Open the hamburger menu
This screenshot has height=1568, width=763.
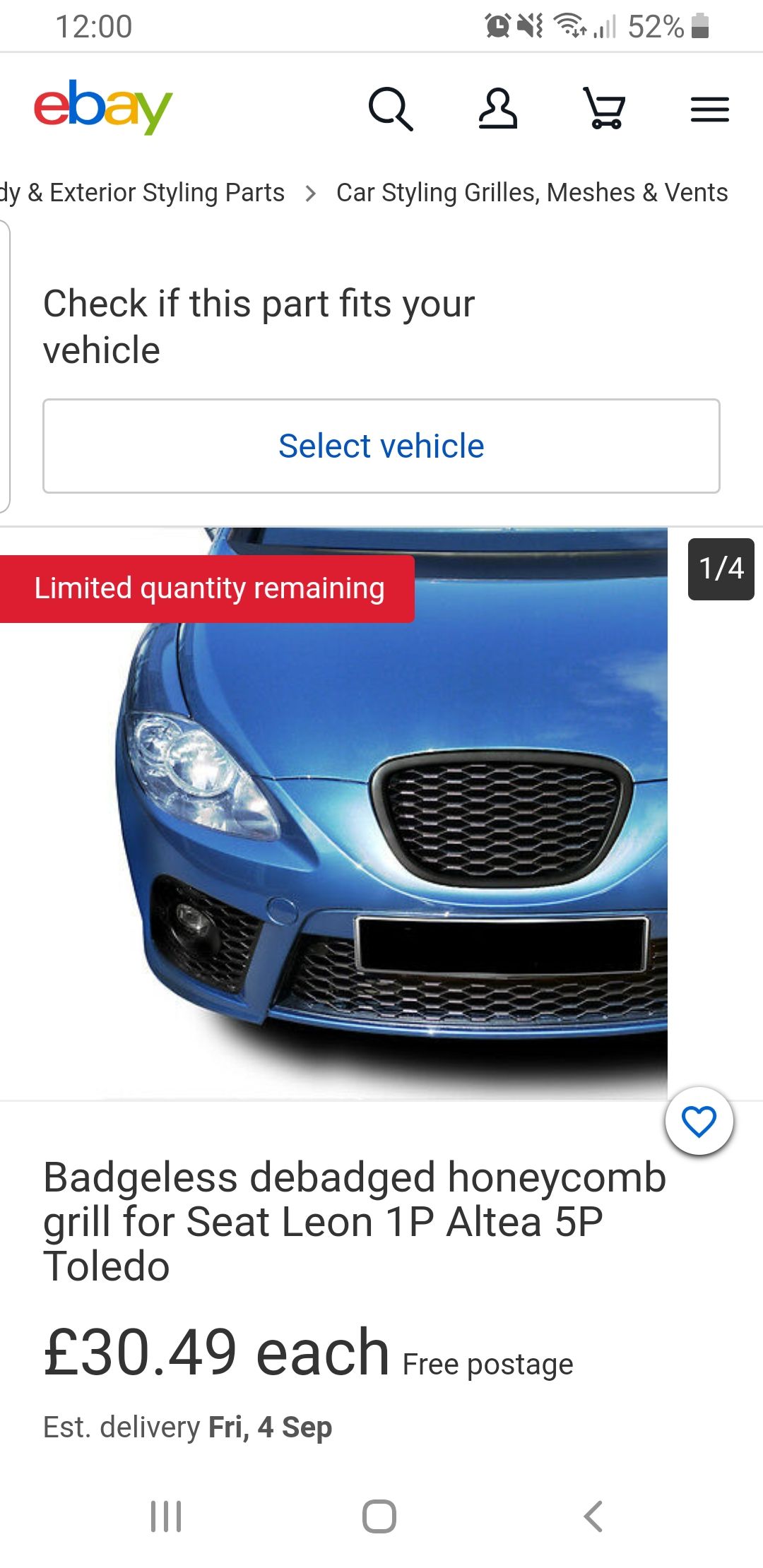709,109
